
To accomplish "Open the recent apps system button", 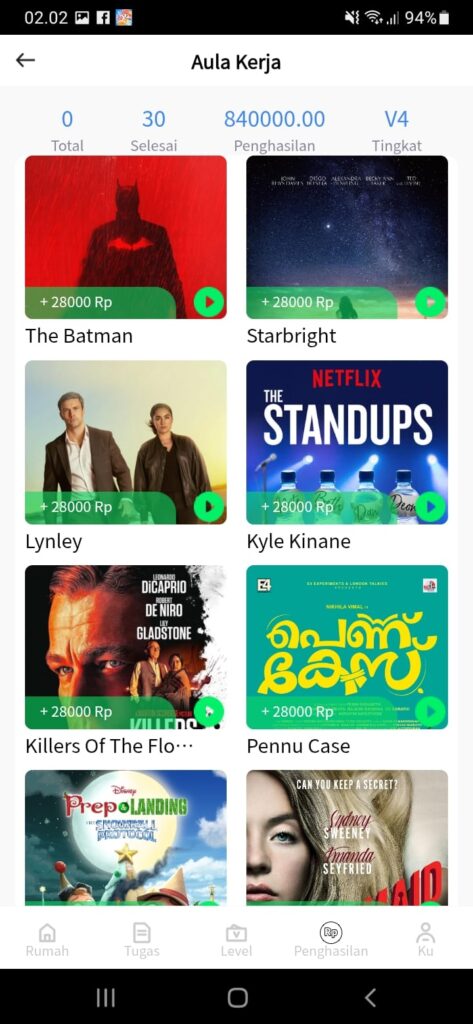I will click(x=105, y=997).
